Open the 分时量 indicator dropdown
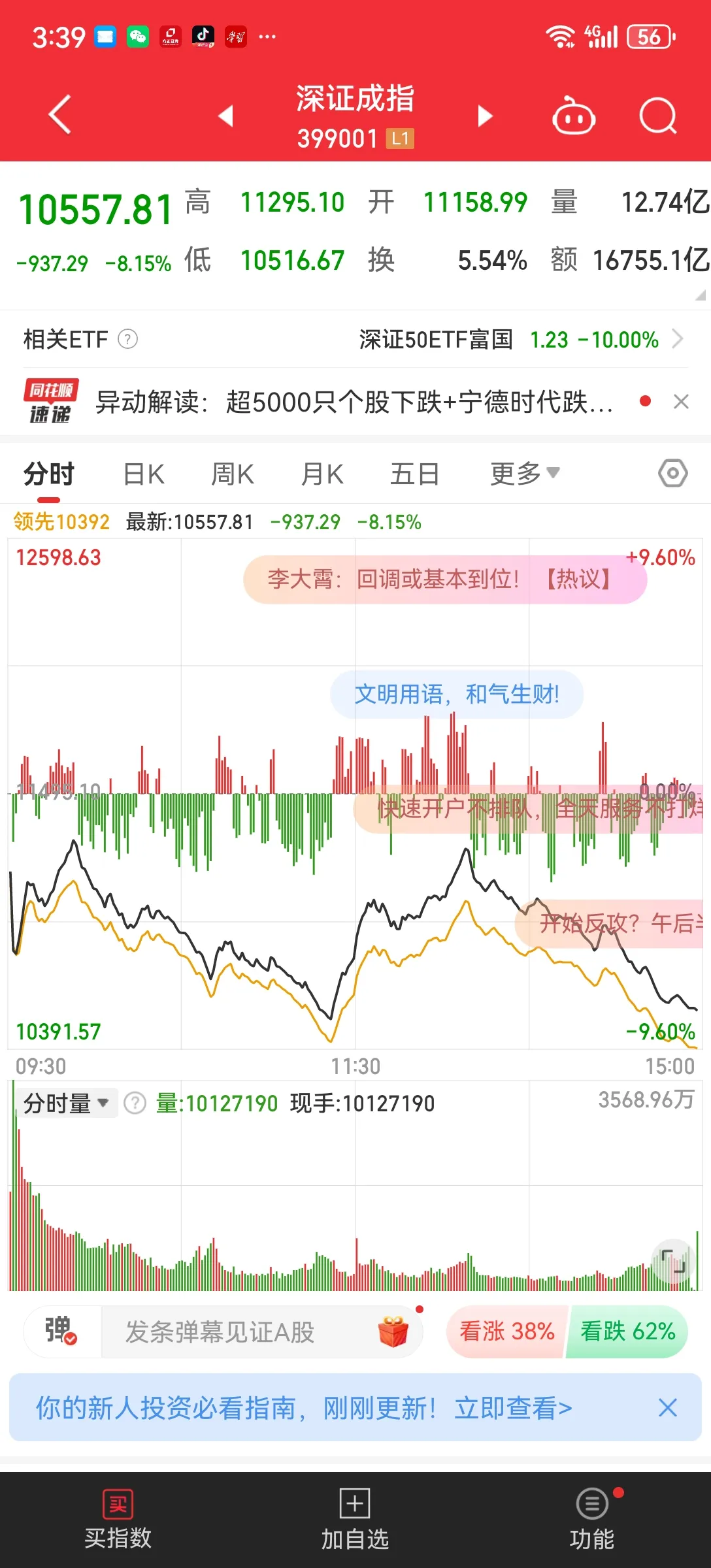The width and height of the screenshot is (711, 1568). coord(66,1103)
